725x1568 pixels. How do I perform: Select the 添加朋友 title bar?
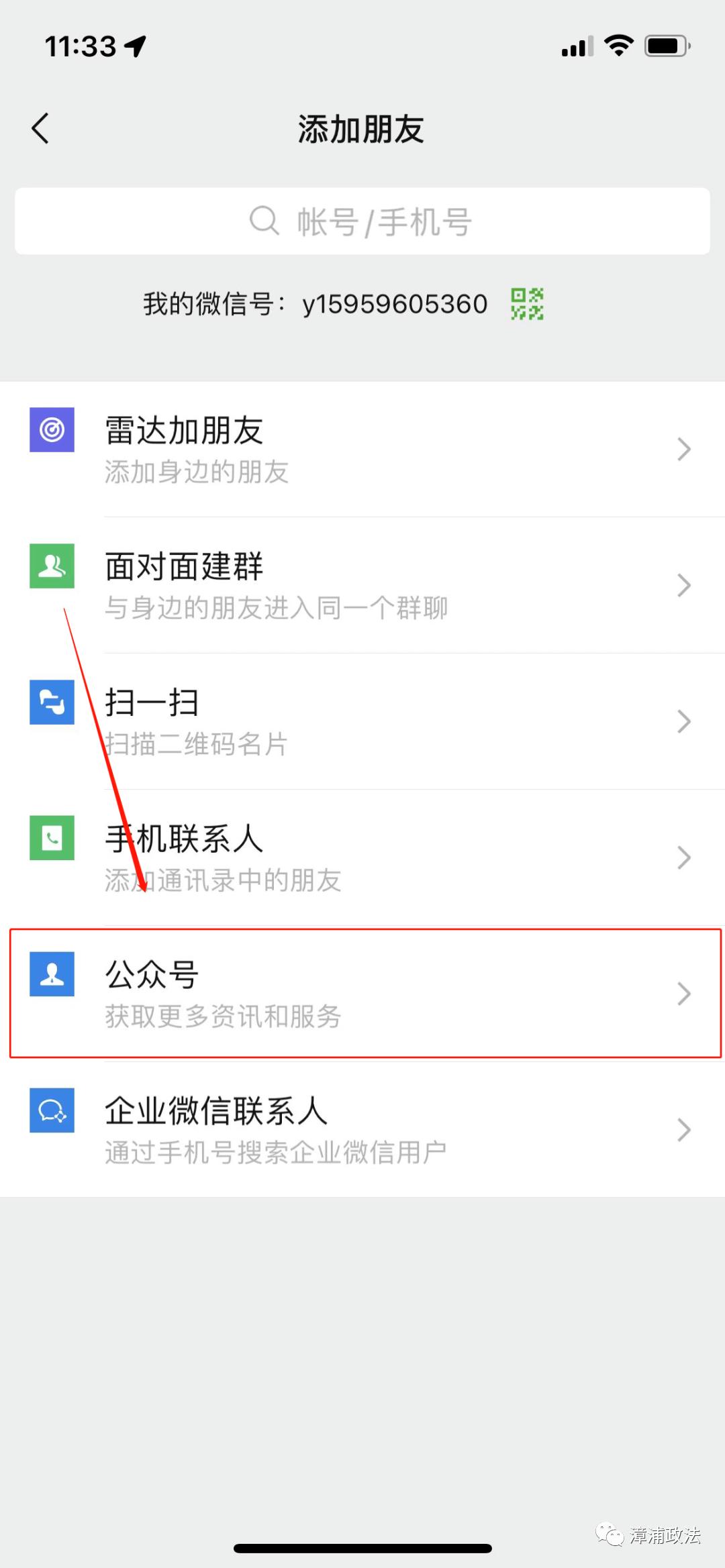pyautogui.click(x=362, y=128)
